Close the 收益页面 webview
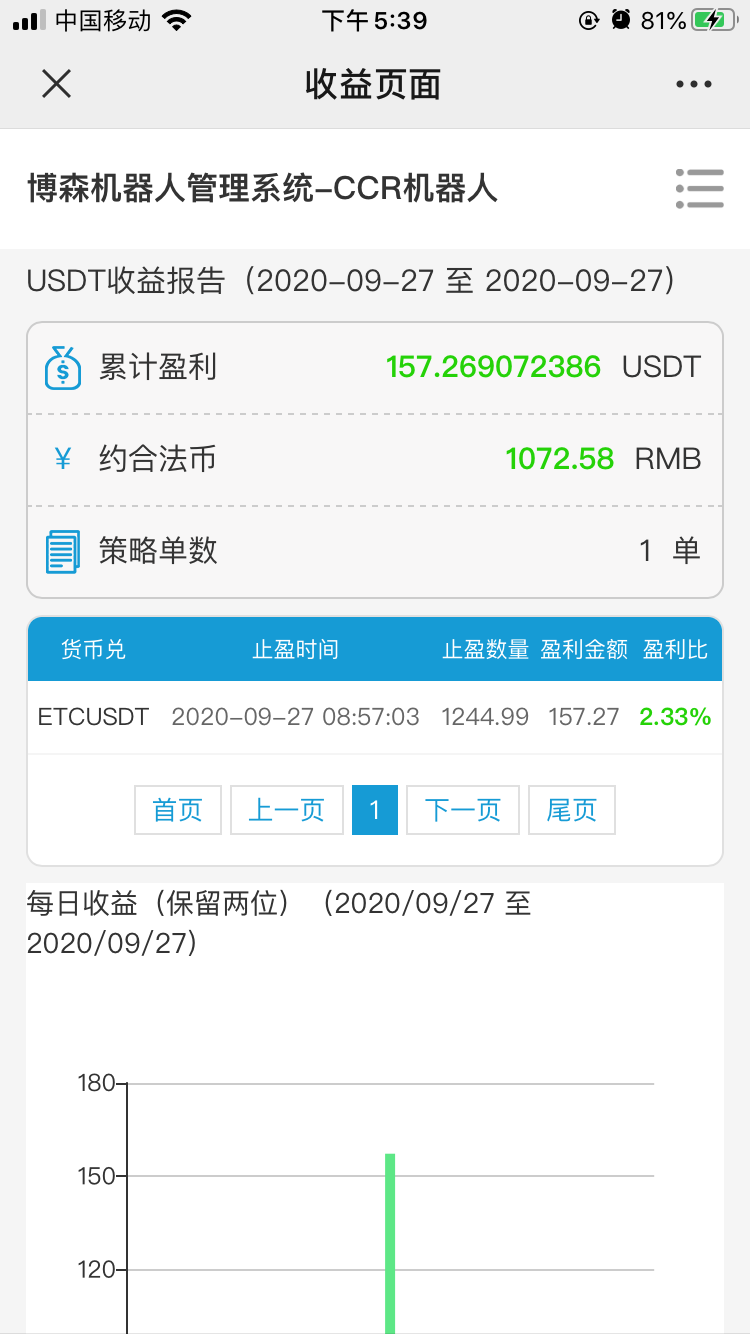750x1334 pixels. [57, 84]
